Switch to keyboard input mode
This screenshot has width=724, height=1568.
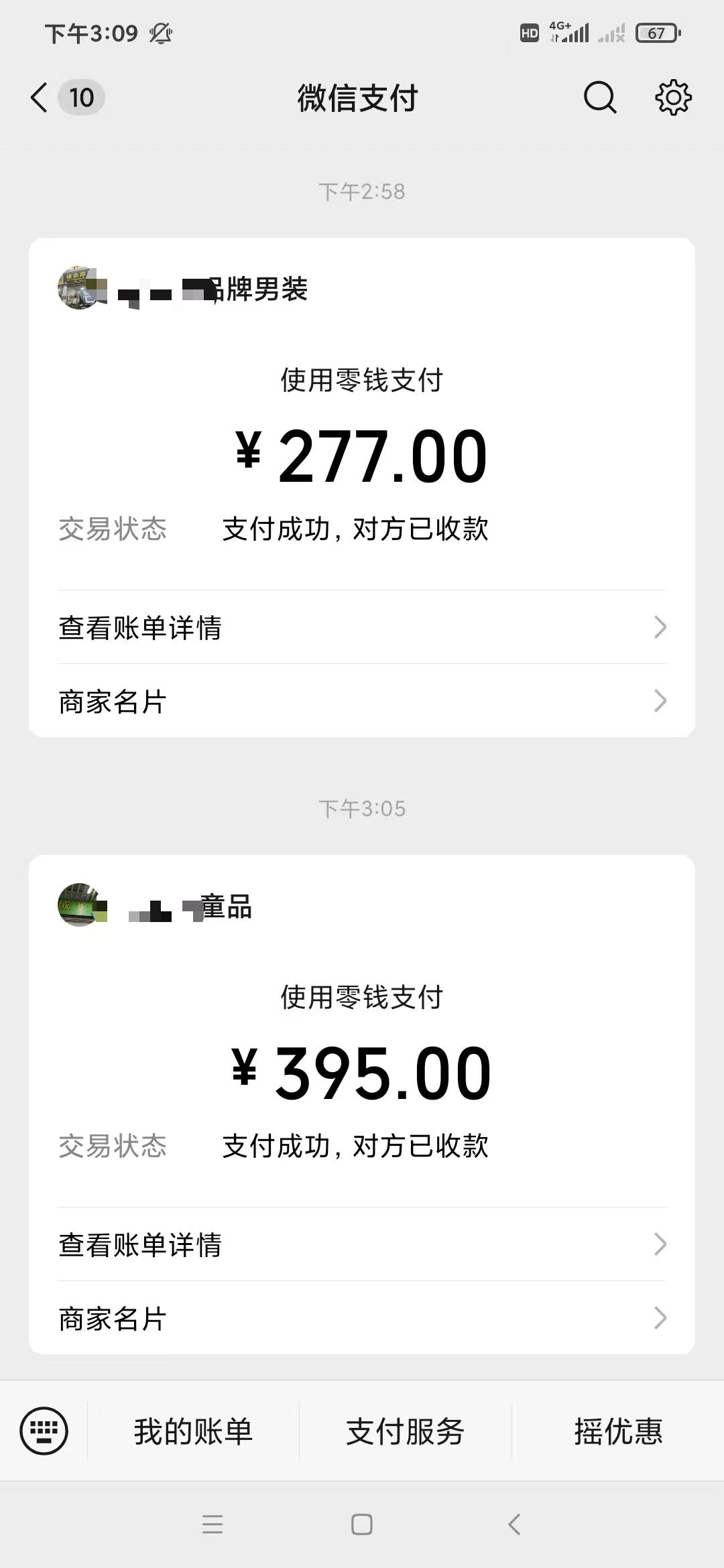(44, 1431)
